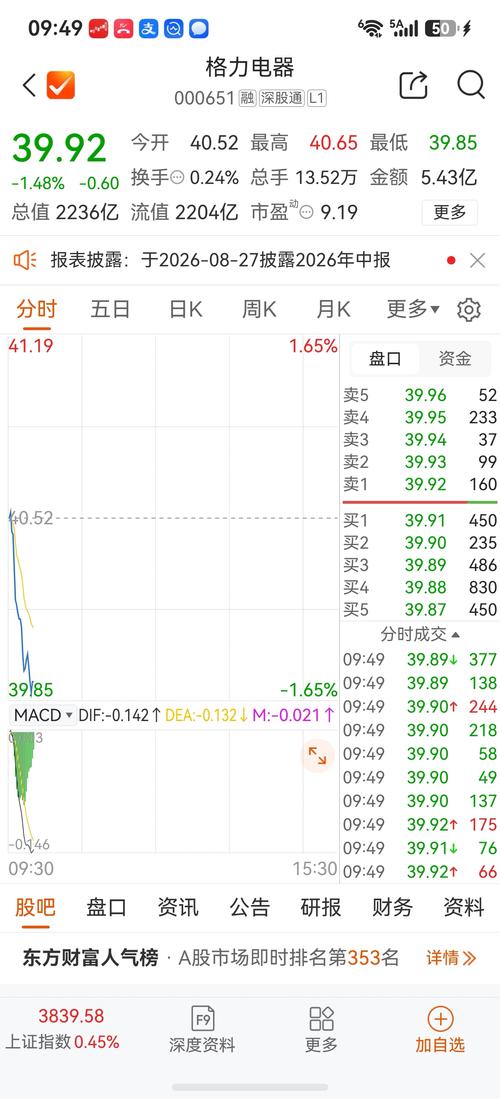
Task: Share this 格力电器 stock page
Action: (413, 85)
